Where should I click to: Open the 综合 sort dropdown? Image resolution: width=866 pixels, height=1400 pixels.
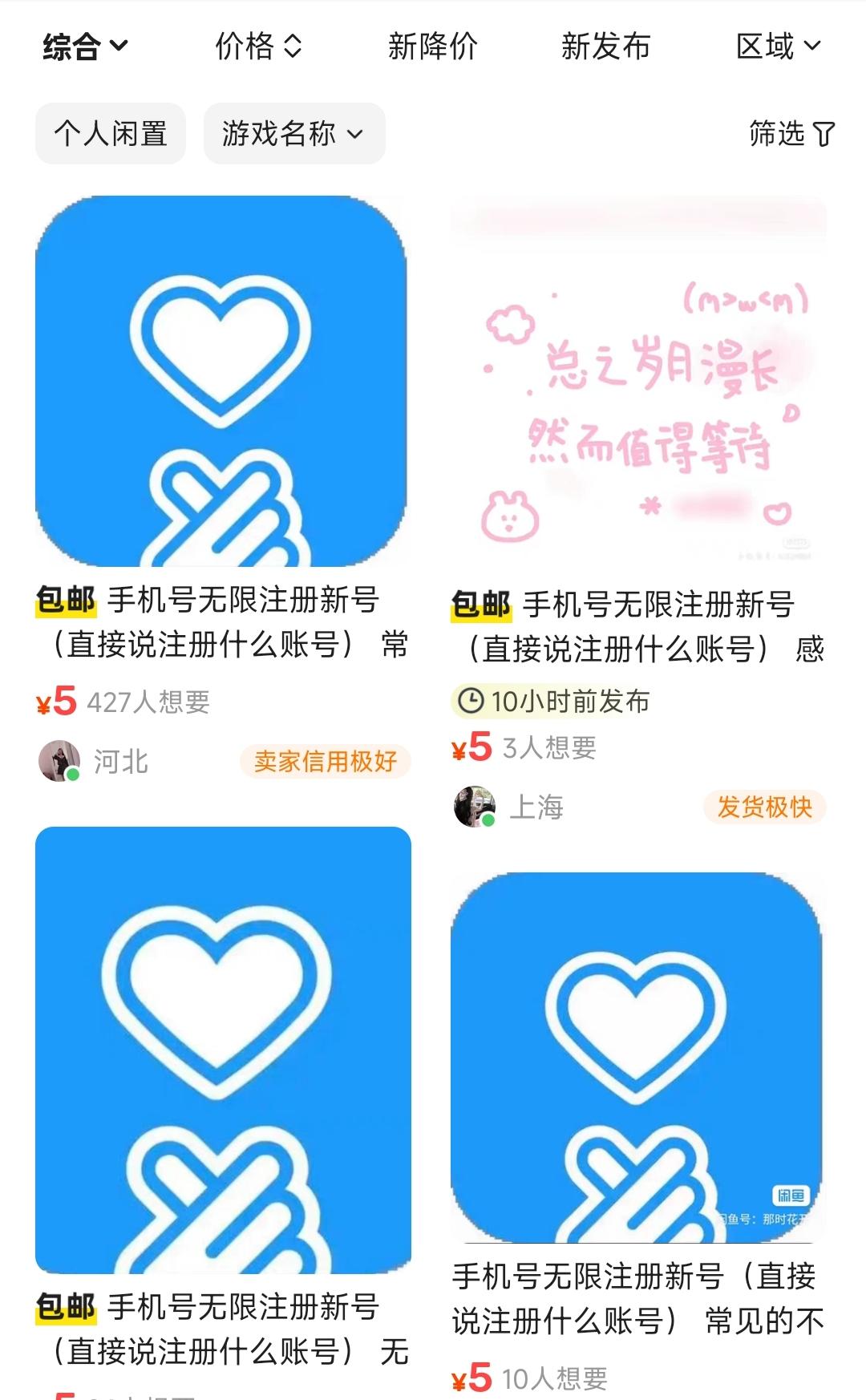click(85, 47)
